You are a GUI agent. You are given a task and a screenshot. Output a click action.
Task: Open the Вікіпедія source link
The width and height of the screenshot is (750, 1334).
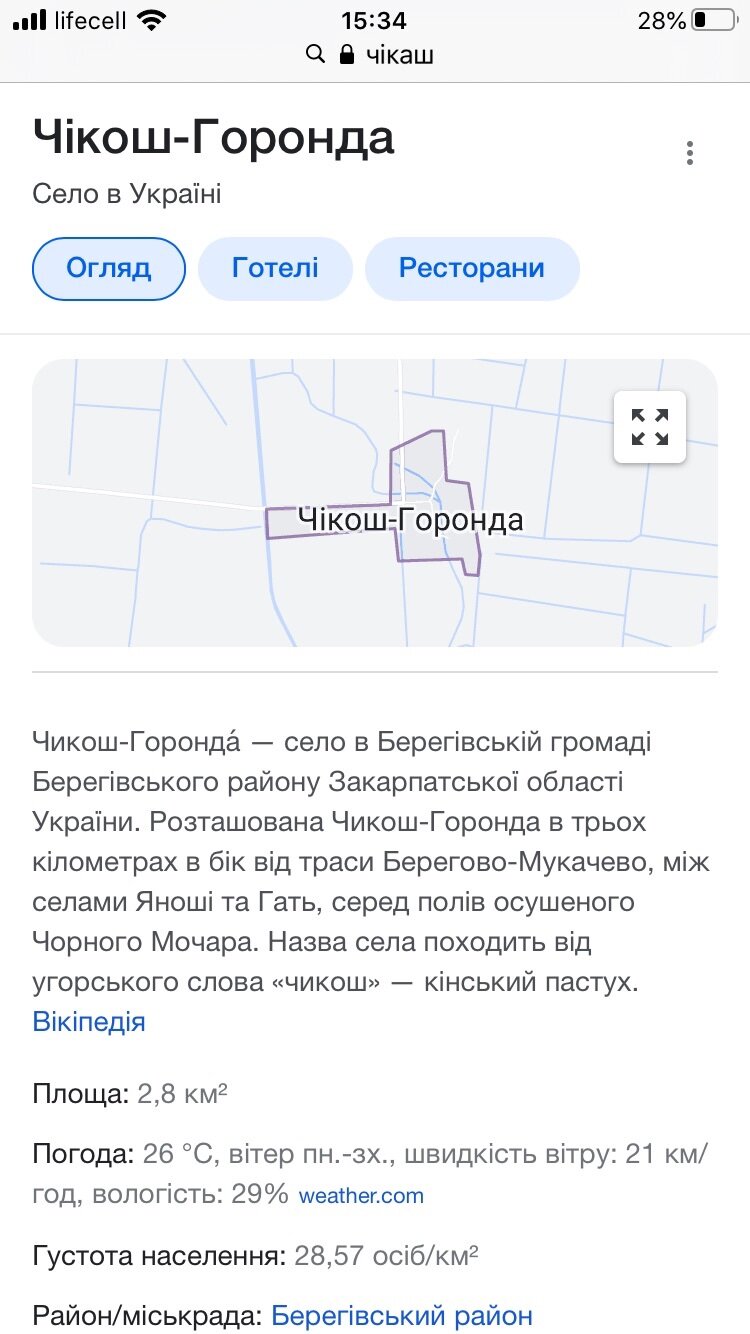pyautogui.click(x=89, y=1022)
